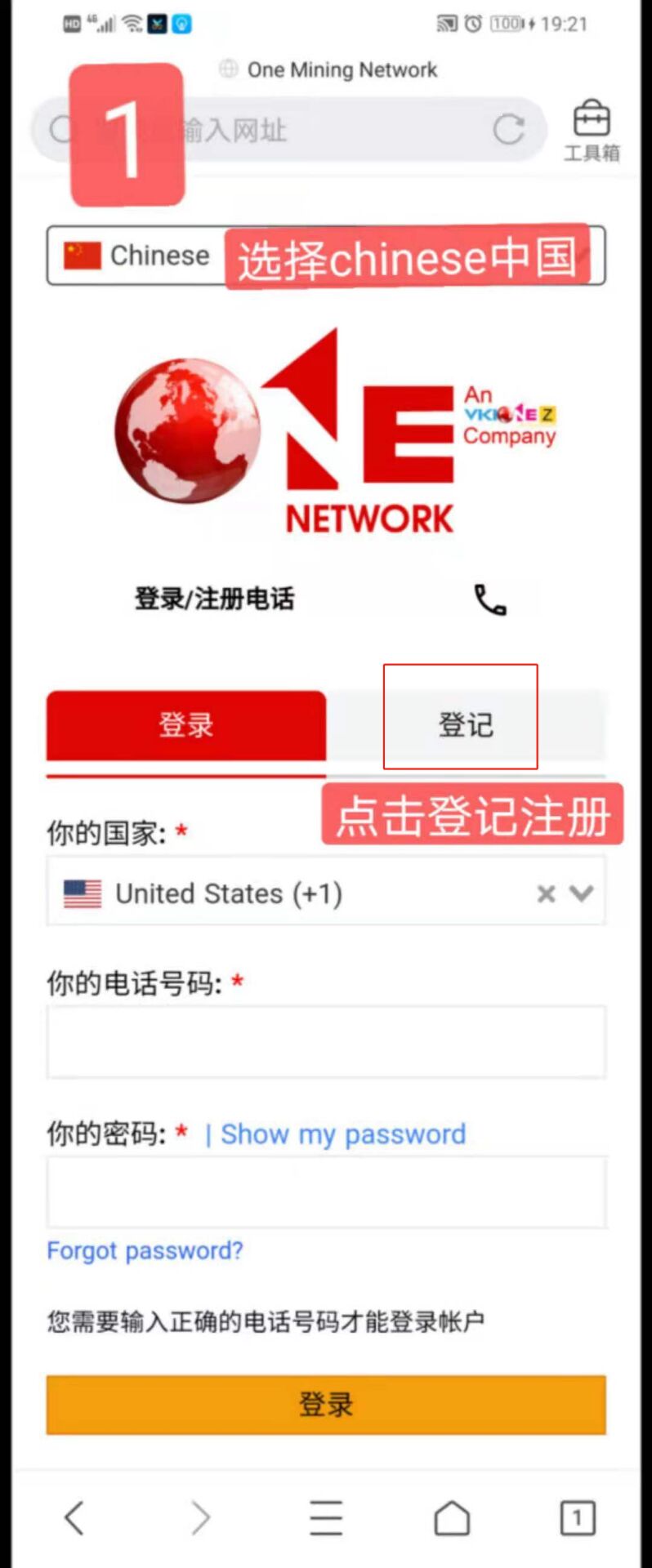Go back with the browser back arrow
The height and width of the screenshot is (1568, 652).
click(74, 1518)
